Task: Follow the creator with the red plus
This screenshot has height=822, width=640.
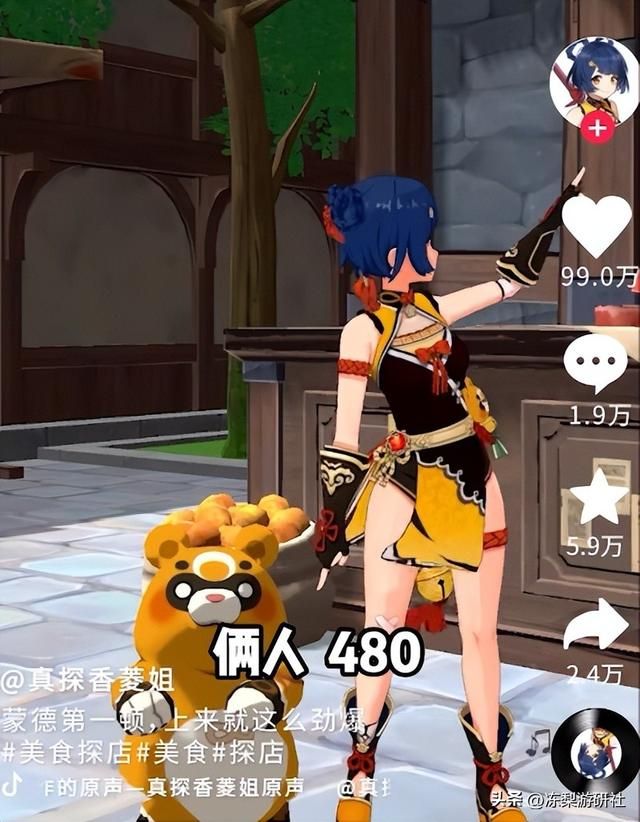Action: click(597, 127)
